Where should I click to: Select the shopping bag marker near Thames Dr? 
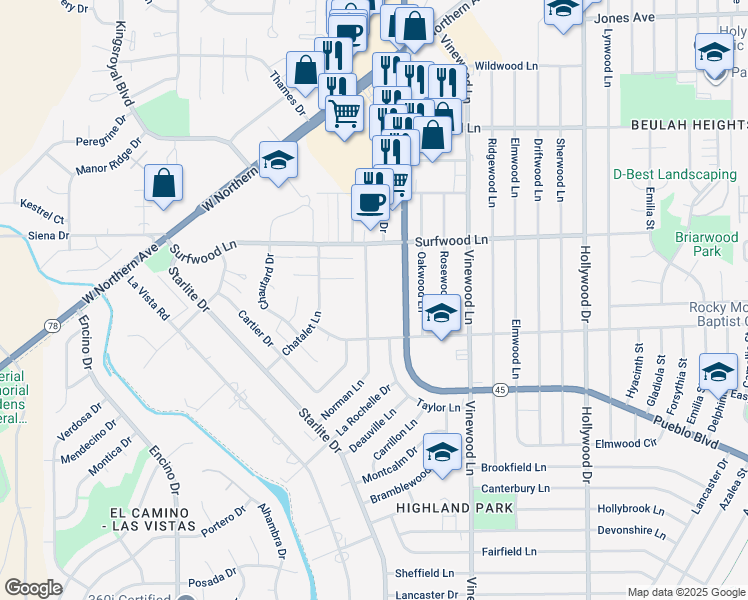tap(305, 71)
